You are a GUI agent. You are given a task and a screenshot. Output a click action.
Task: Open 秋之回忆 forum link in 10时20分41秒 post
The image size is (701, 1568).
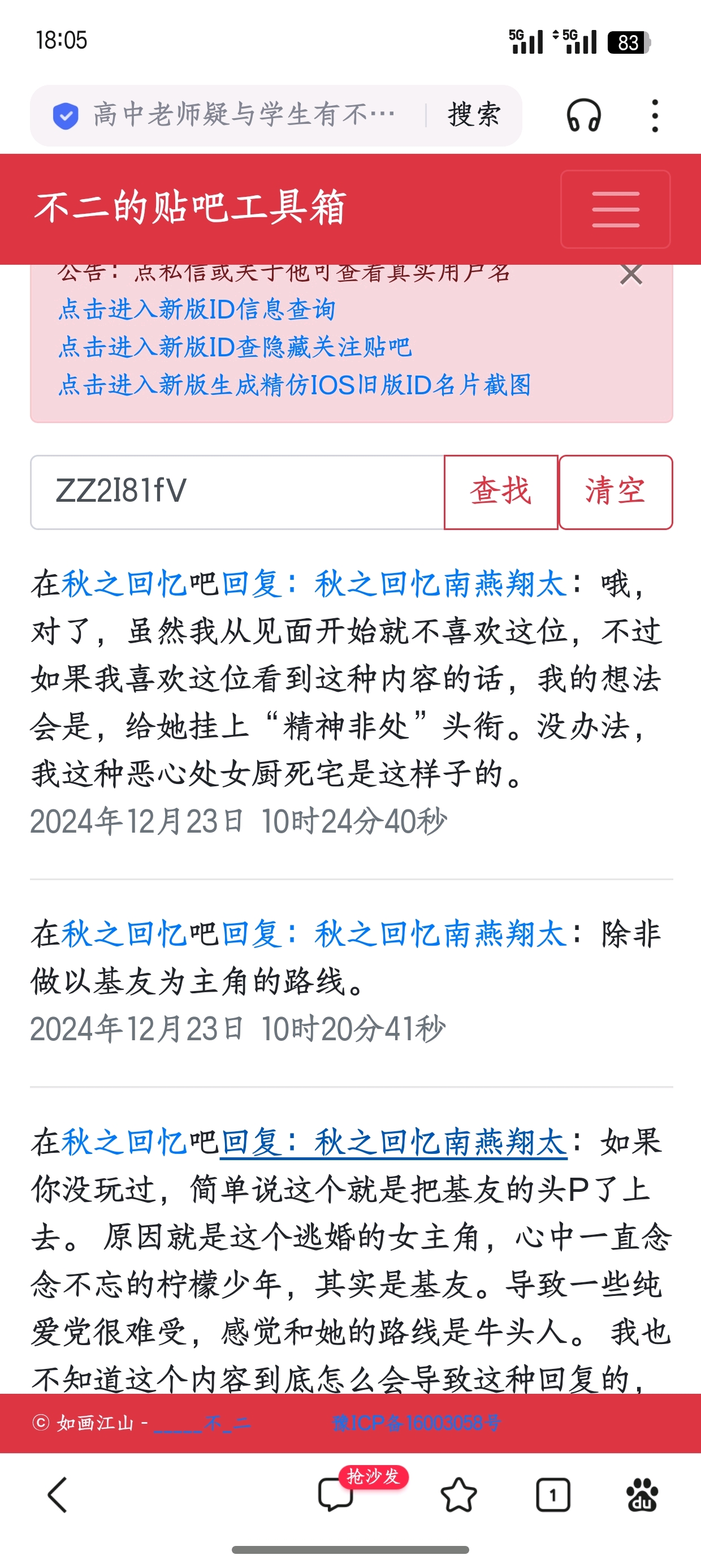pos(124,934)
